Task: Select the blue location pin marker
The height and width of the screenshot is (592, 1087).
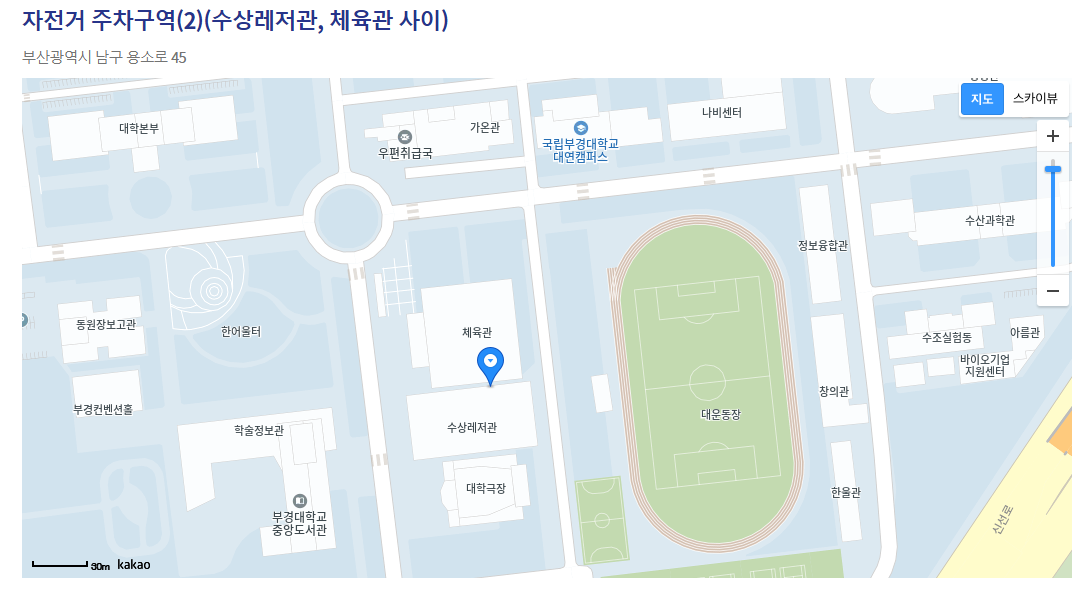Action: 491,364
